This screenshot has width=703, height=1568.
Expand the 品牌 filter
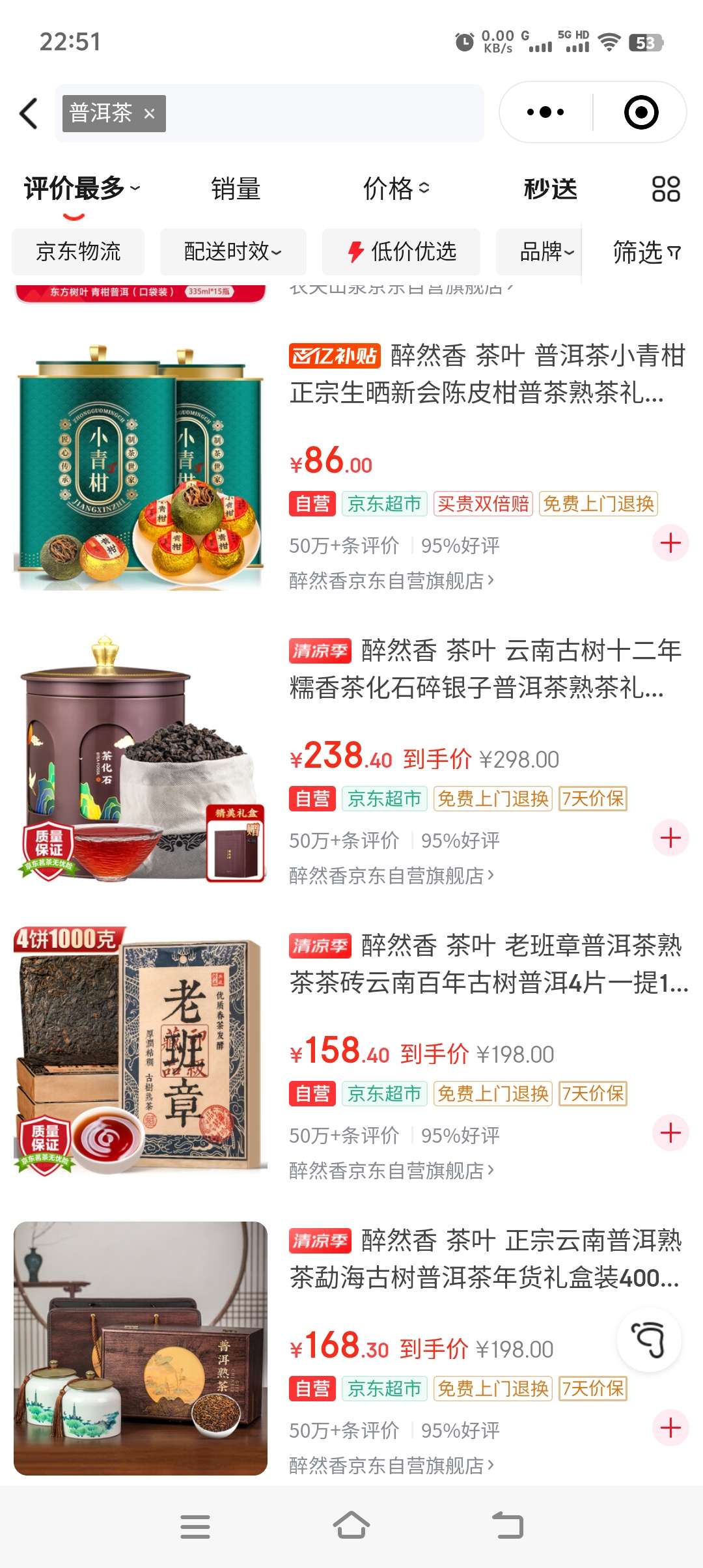tap(545, 251)
